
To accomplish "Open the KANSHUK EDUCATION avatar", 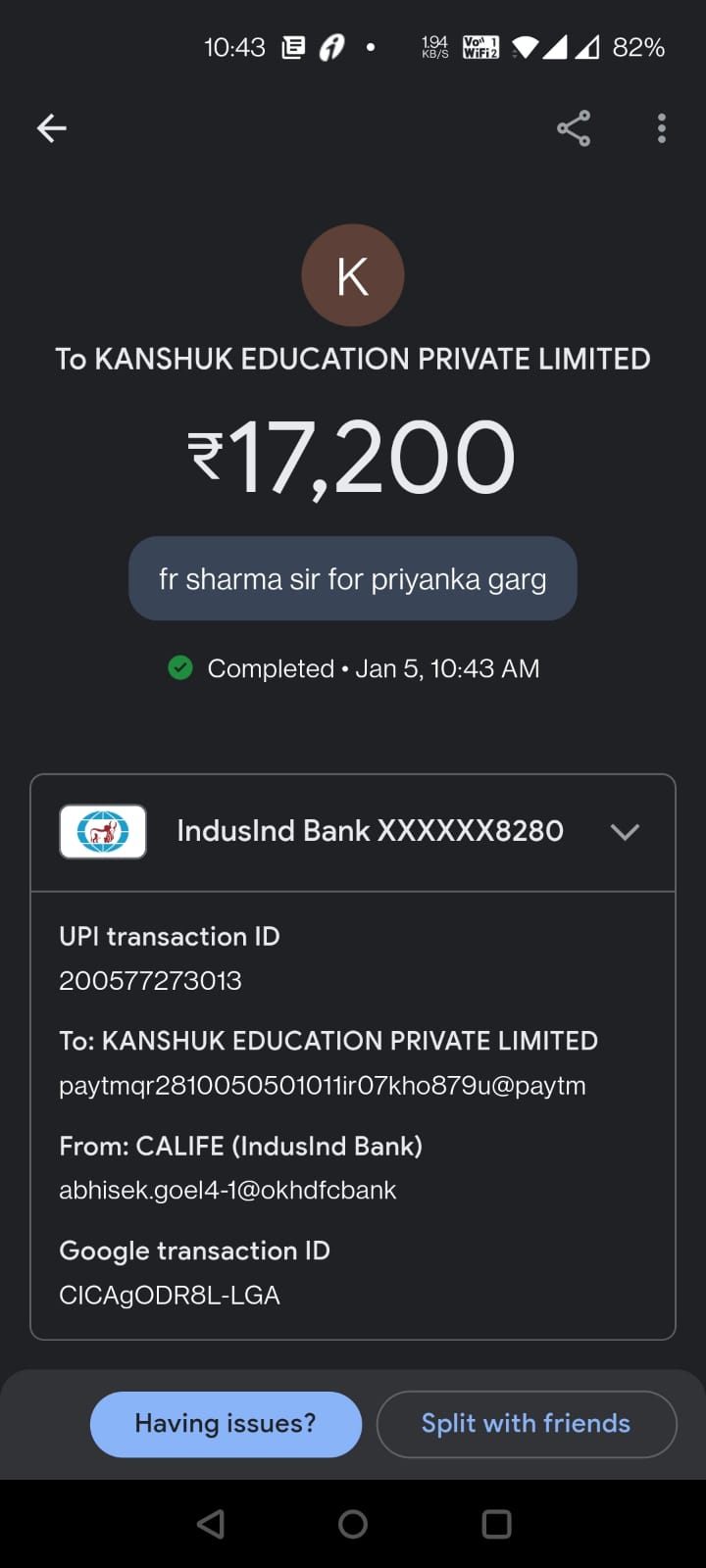I will point(353,275).
